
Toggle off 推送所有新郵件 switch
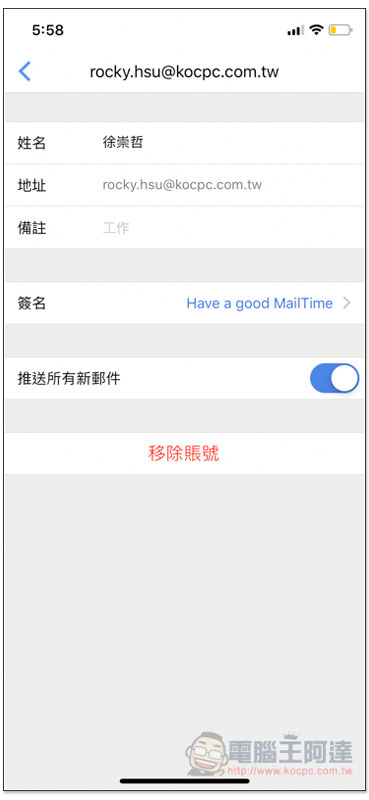(x=334, y=378)
